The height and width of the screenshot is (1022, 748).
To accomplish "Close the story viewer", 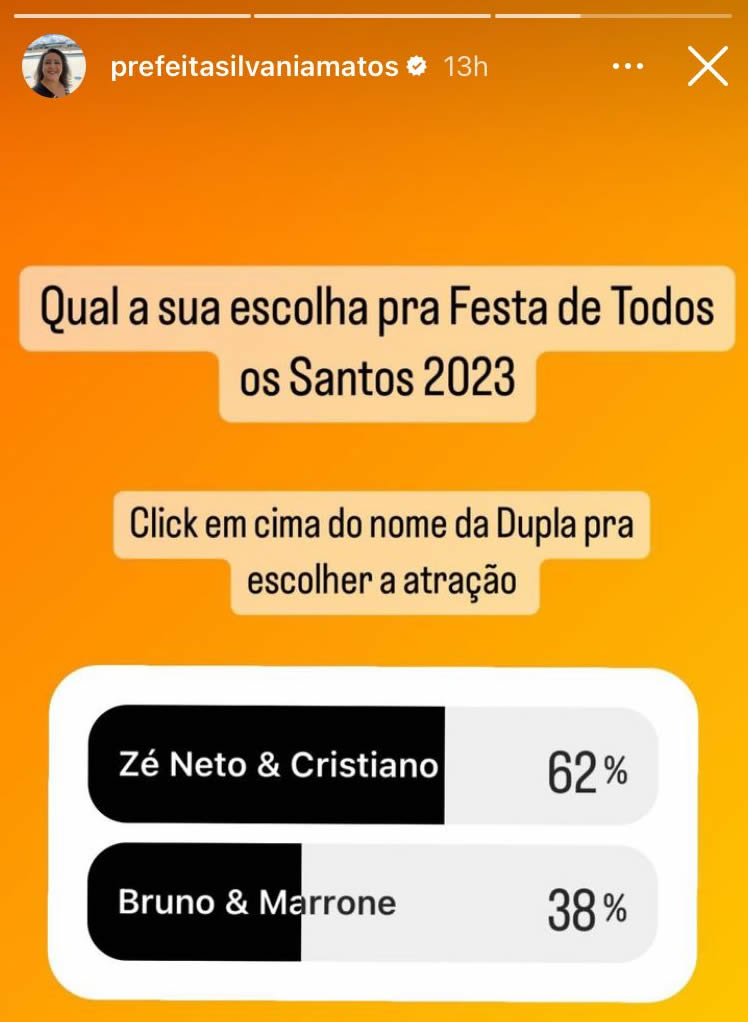I will pos(708,67).
